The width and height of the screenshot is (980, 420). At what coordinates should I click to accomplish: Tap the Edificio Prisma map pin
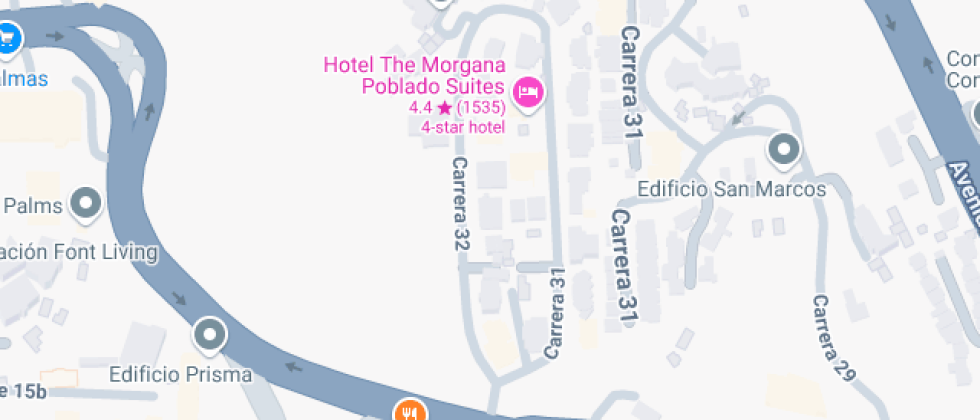click(x=210, y=334)
